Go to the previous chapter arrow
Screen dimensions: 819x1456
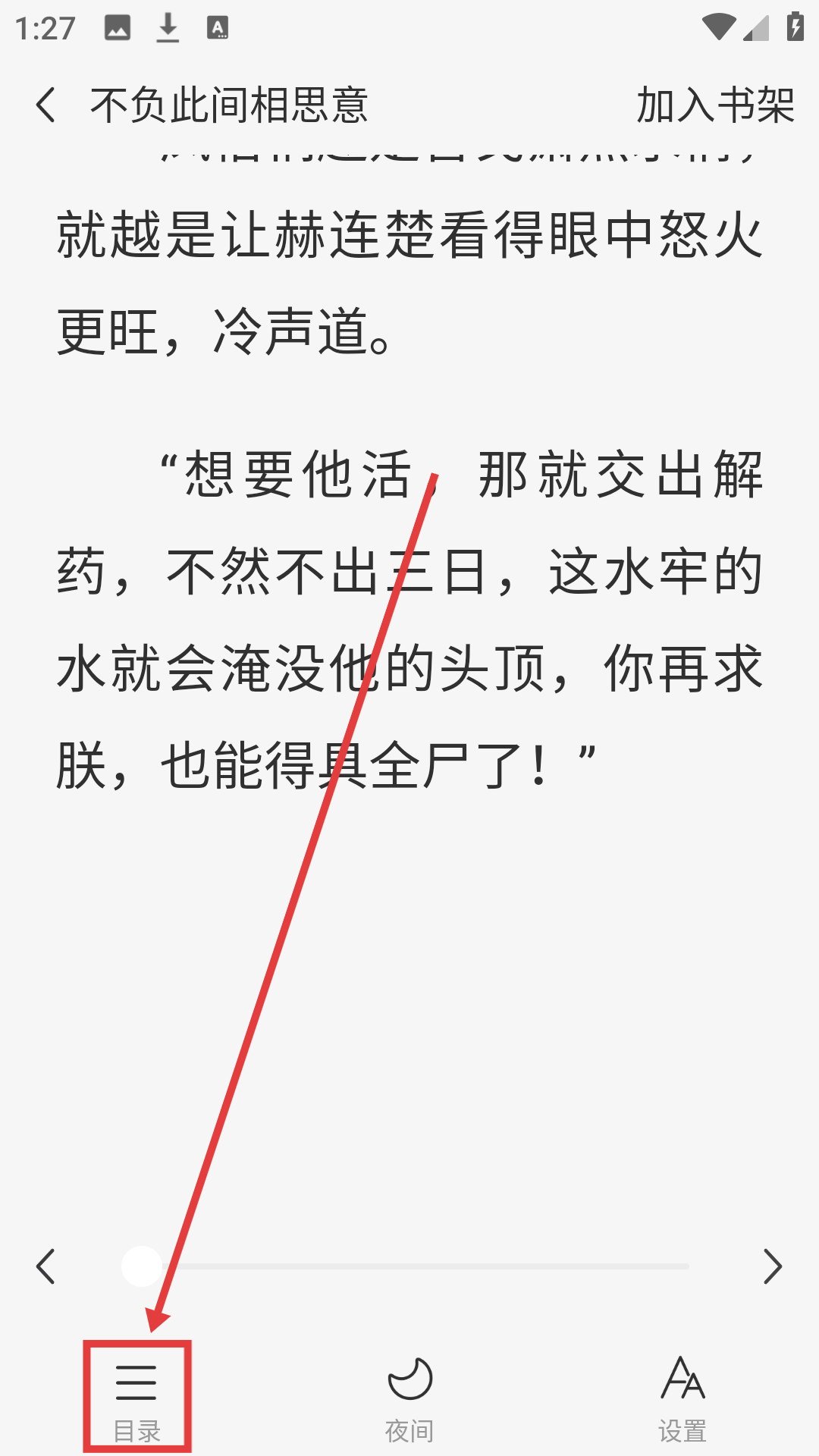pyautogui.click(x=45, y=1266)
